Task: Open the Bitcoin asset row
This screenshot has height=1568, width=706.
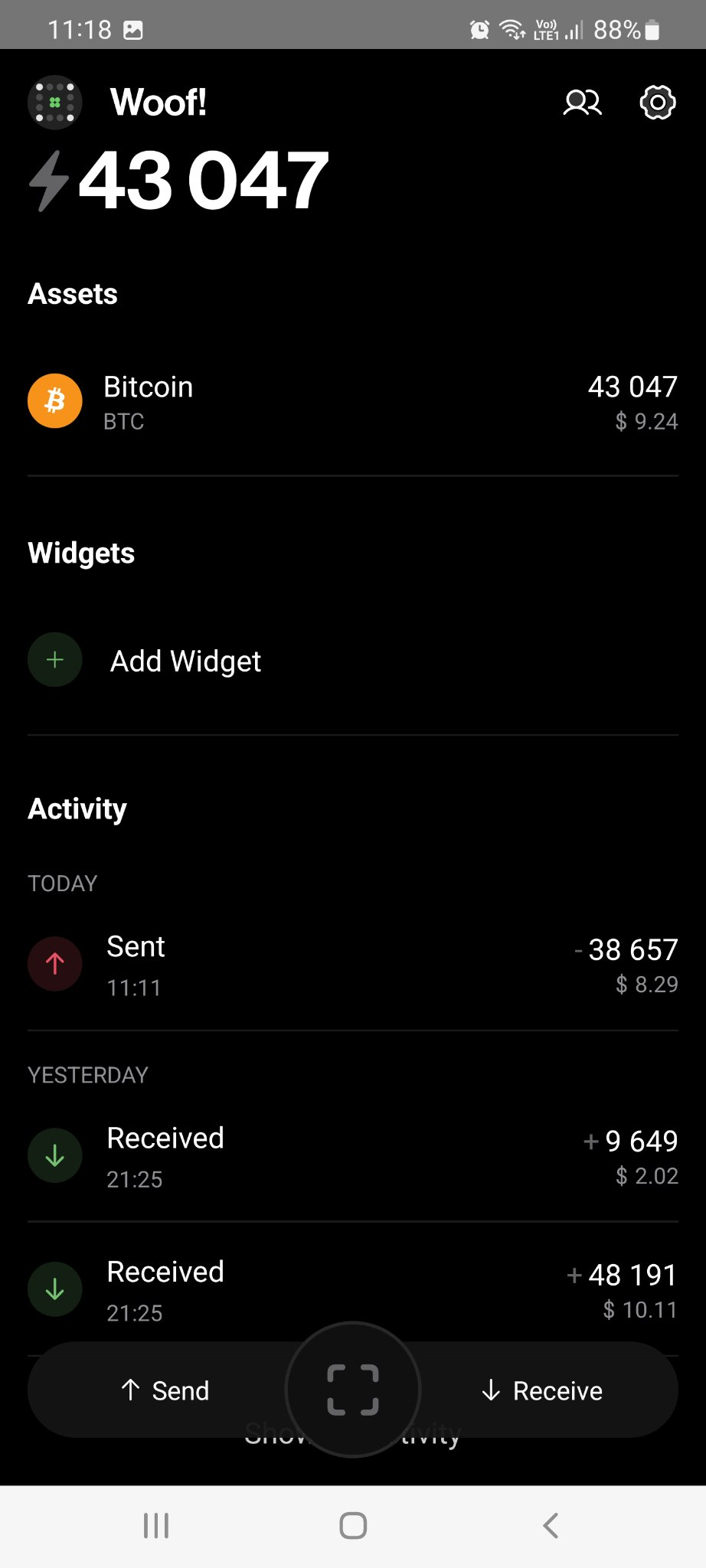Action: [352, 402]
